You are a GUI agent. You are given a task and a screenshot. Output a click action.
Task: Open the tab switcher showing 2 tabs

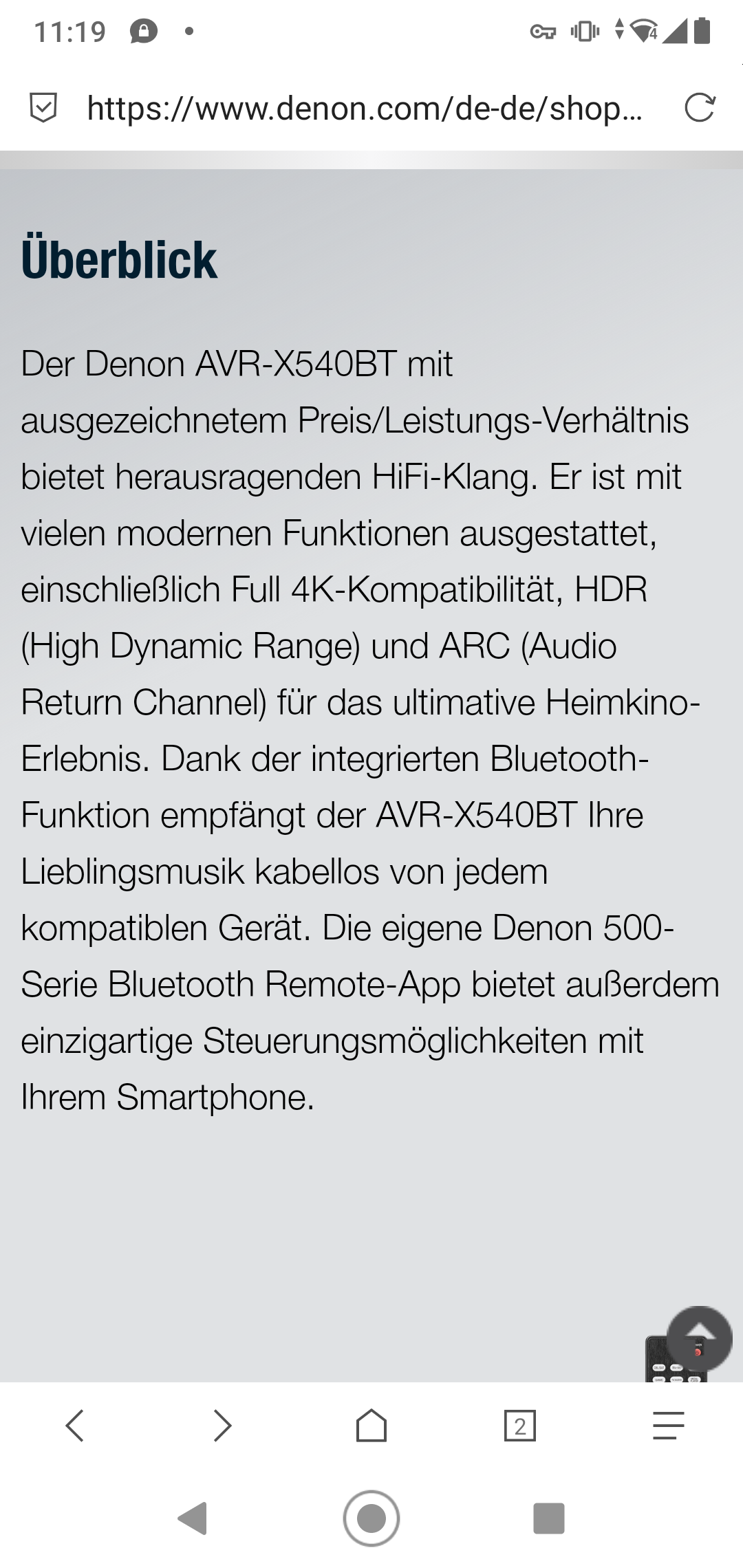tap(520, 1425)
